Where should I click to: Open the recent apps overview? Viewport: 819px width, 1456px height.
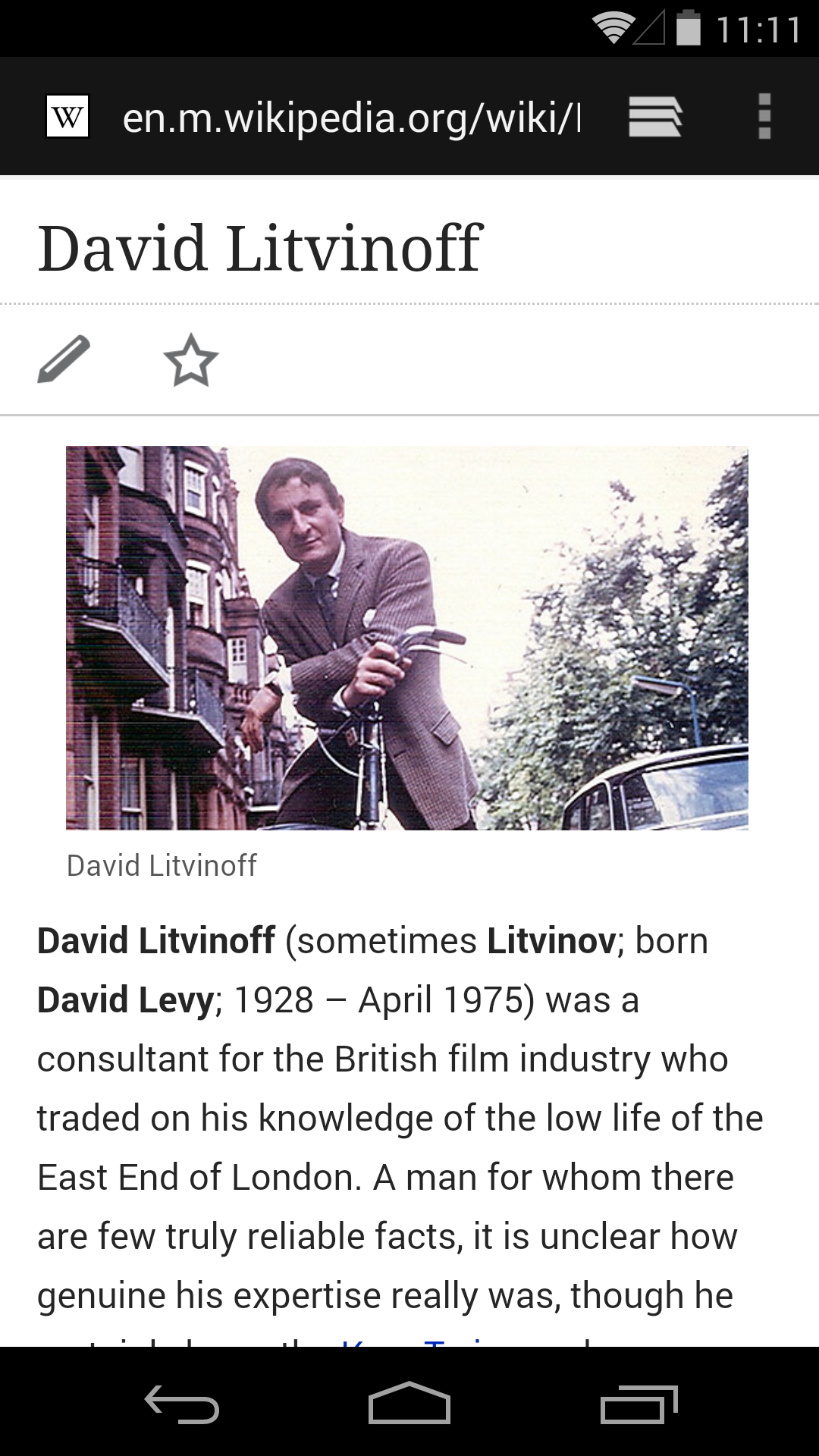[x=639, y=1404]
